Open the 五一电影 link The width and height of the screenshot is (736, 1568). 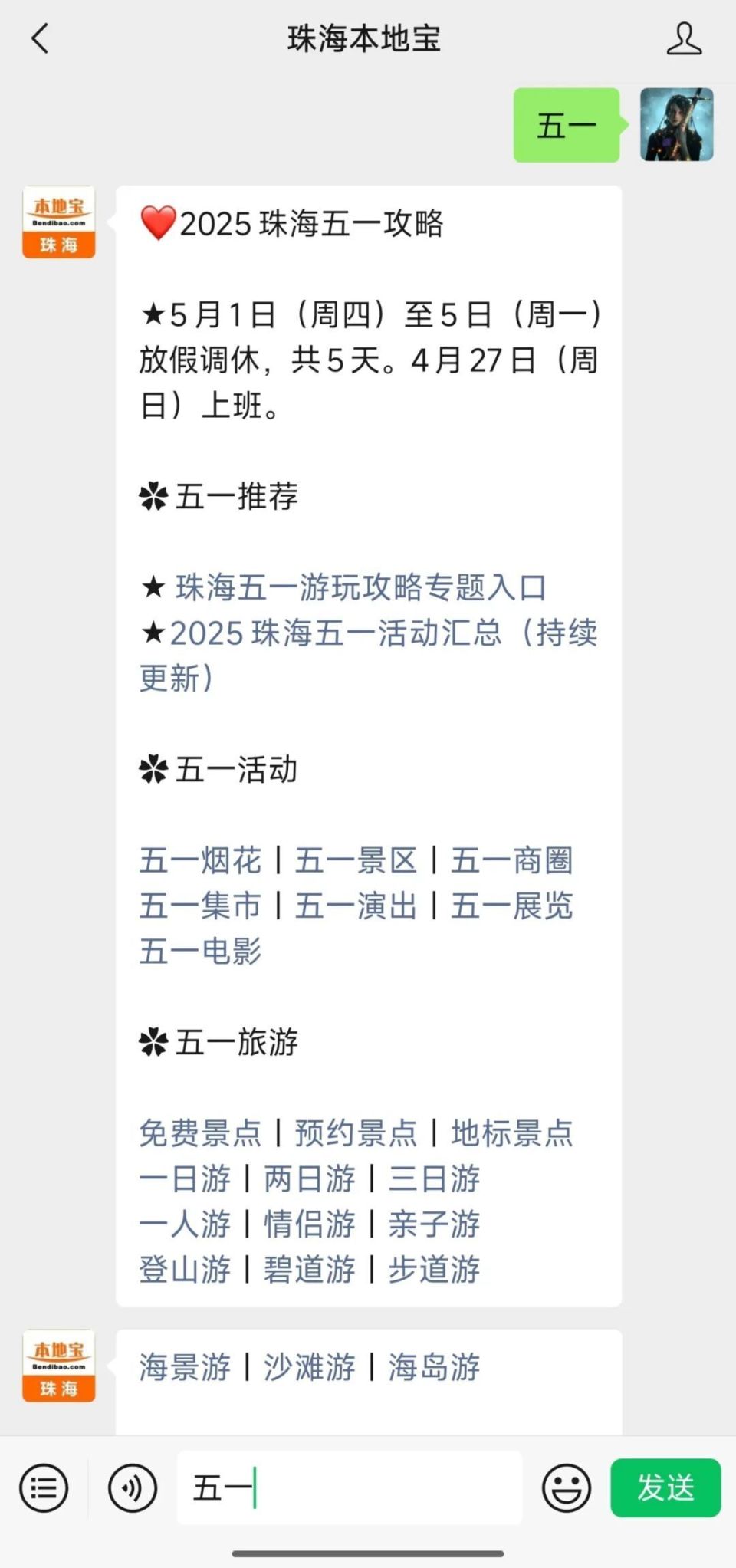click(200, 951)
